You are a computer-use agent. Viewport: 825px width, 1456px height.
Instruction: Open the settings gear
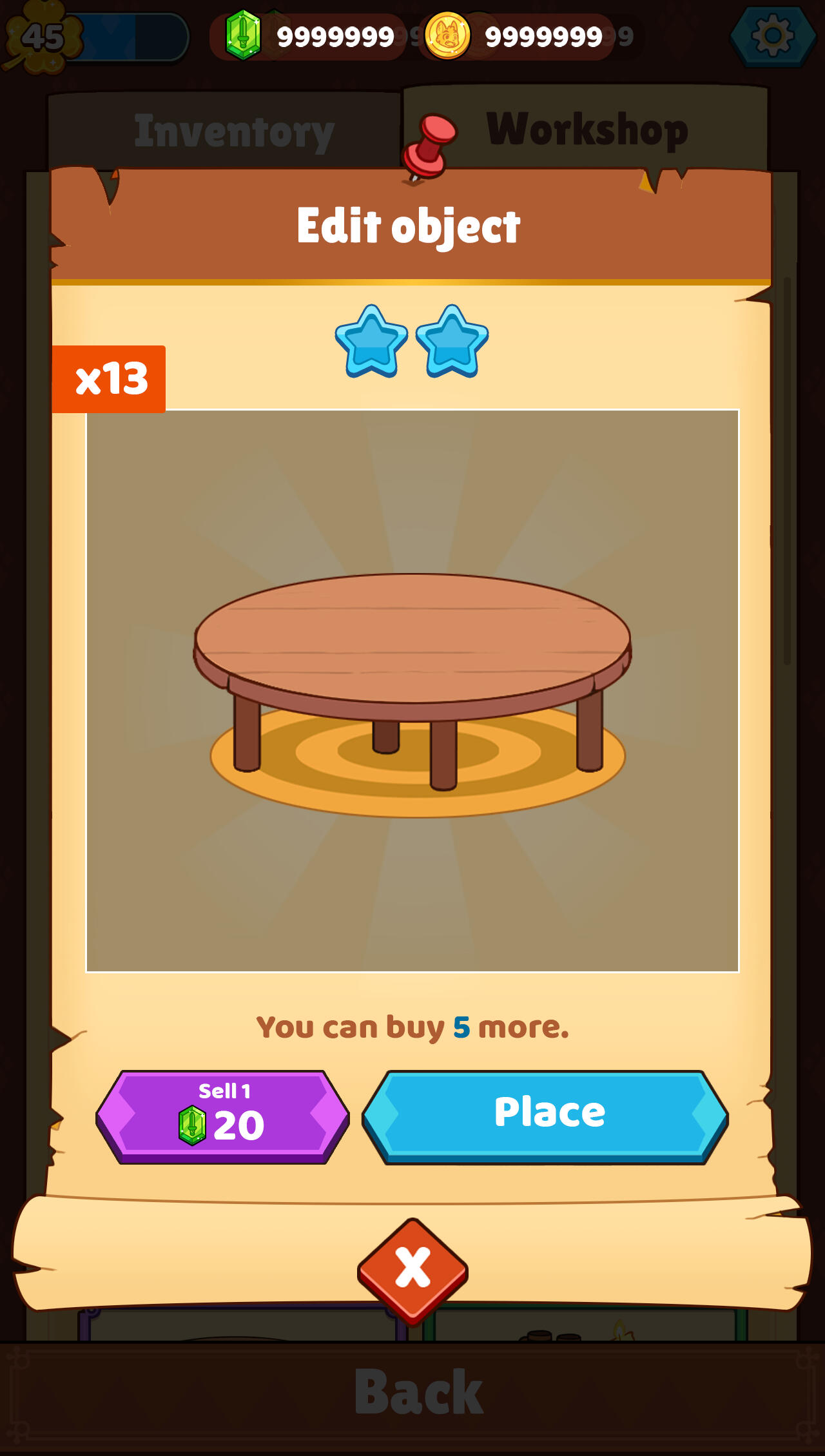click(773, 36)
